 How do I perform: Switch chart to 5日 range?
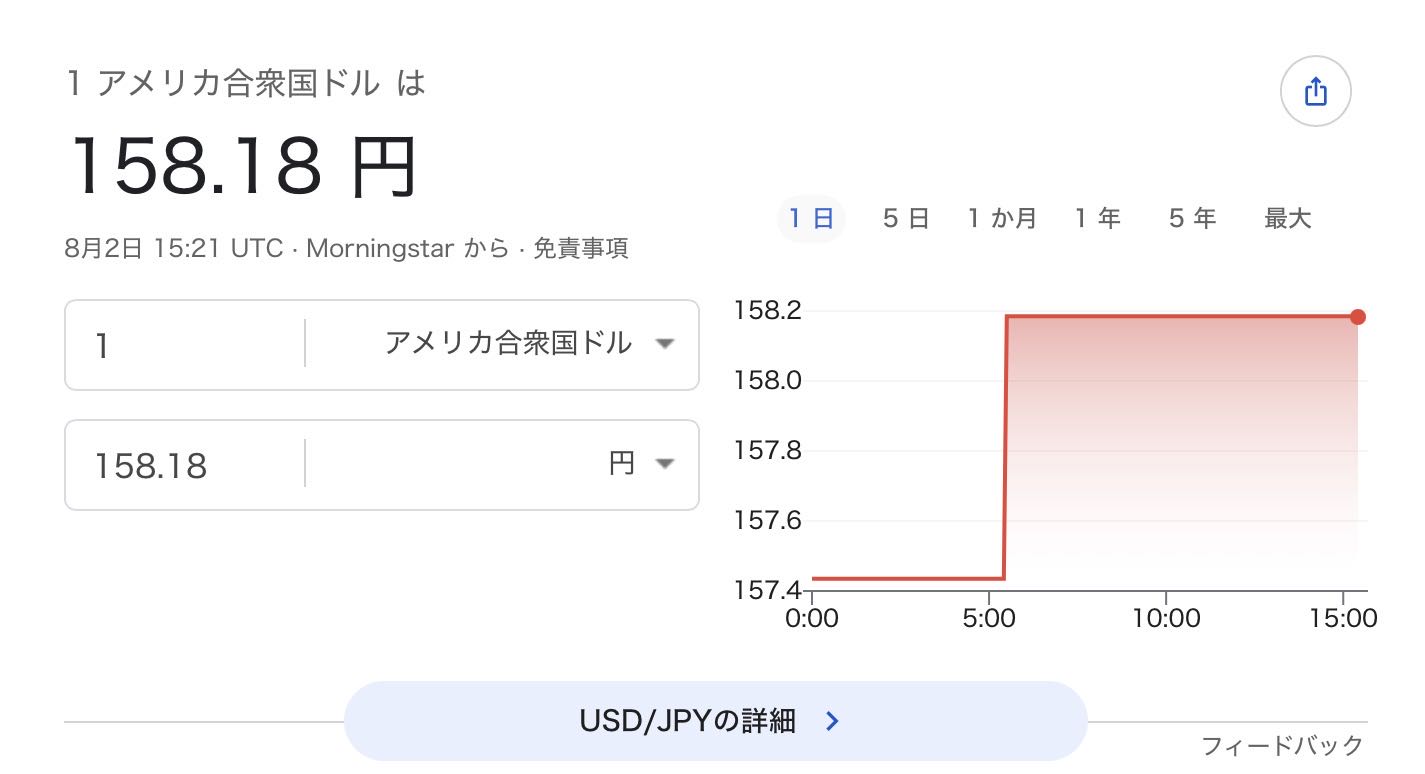906,219
